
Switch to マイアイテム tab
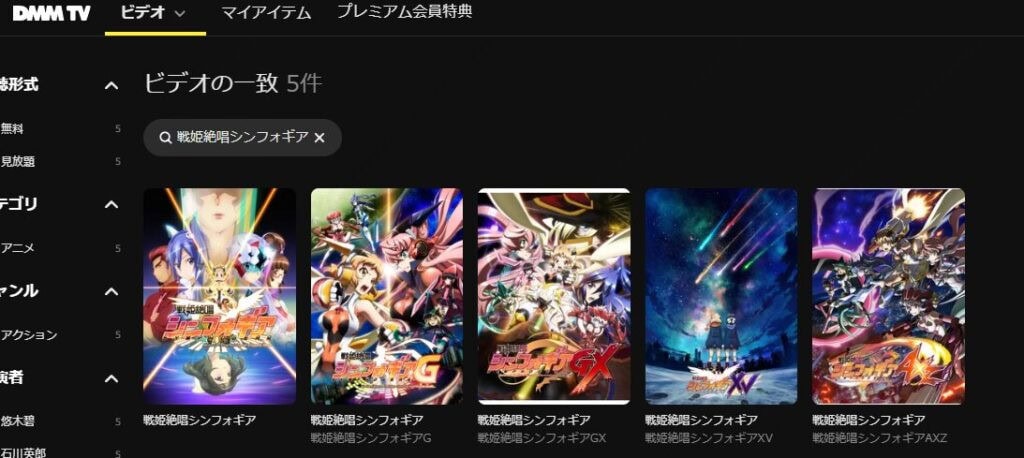[x=266, y=13]
